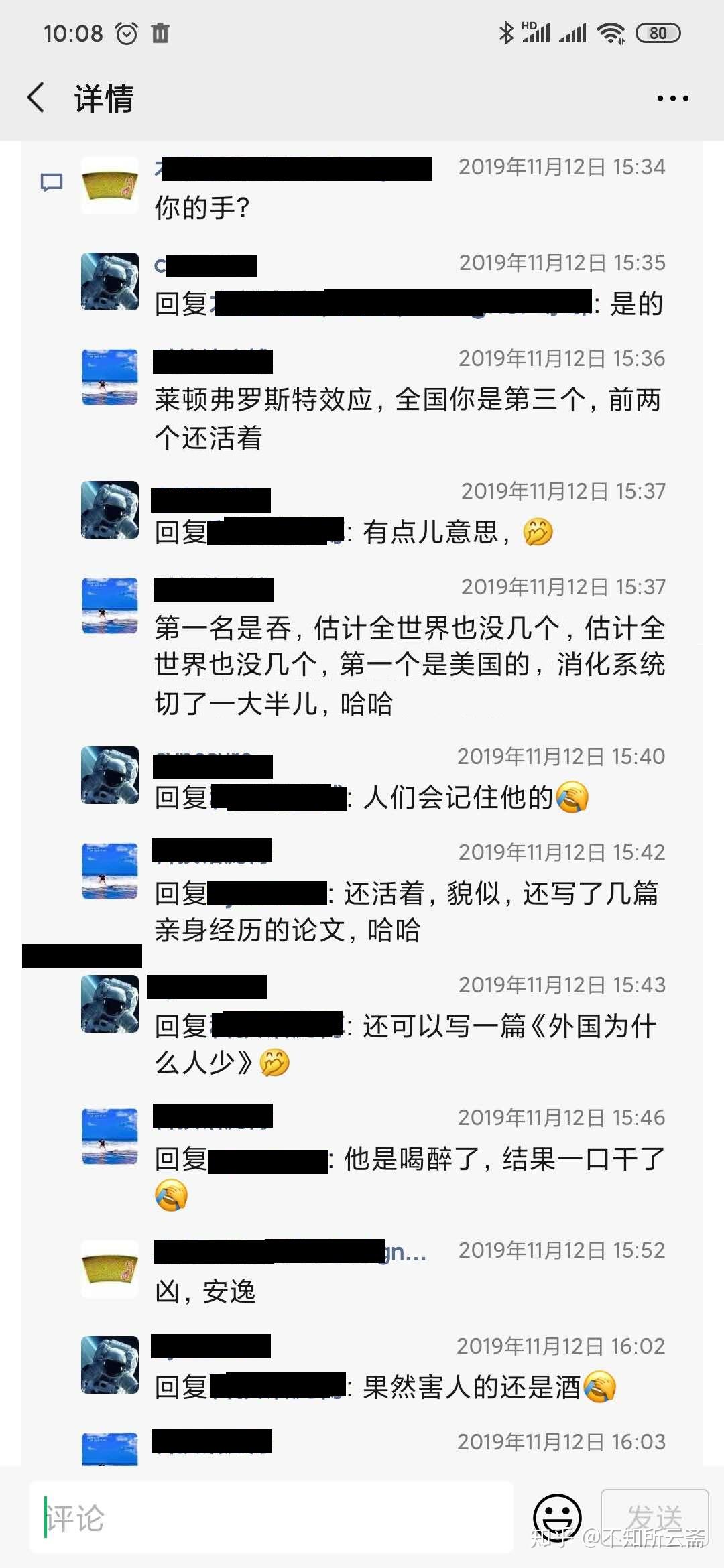Screen dimensions: 724x1568
Task: Open avatar of commenter who wrote 莱顿弗罗斯特效应
Action: click(110, 377)
